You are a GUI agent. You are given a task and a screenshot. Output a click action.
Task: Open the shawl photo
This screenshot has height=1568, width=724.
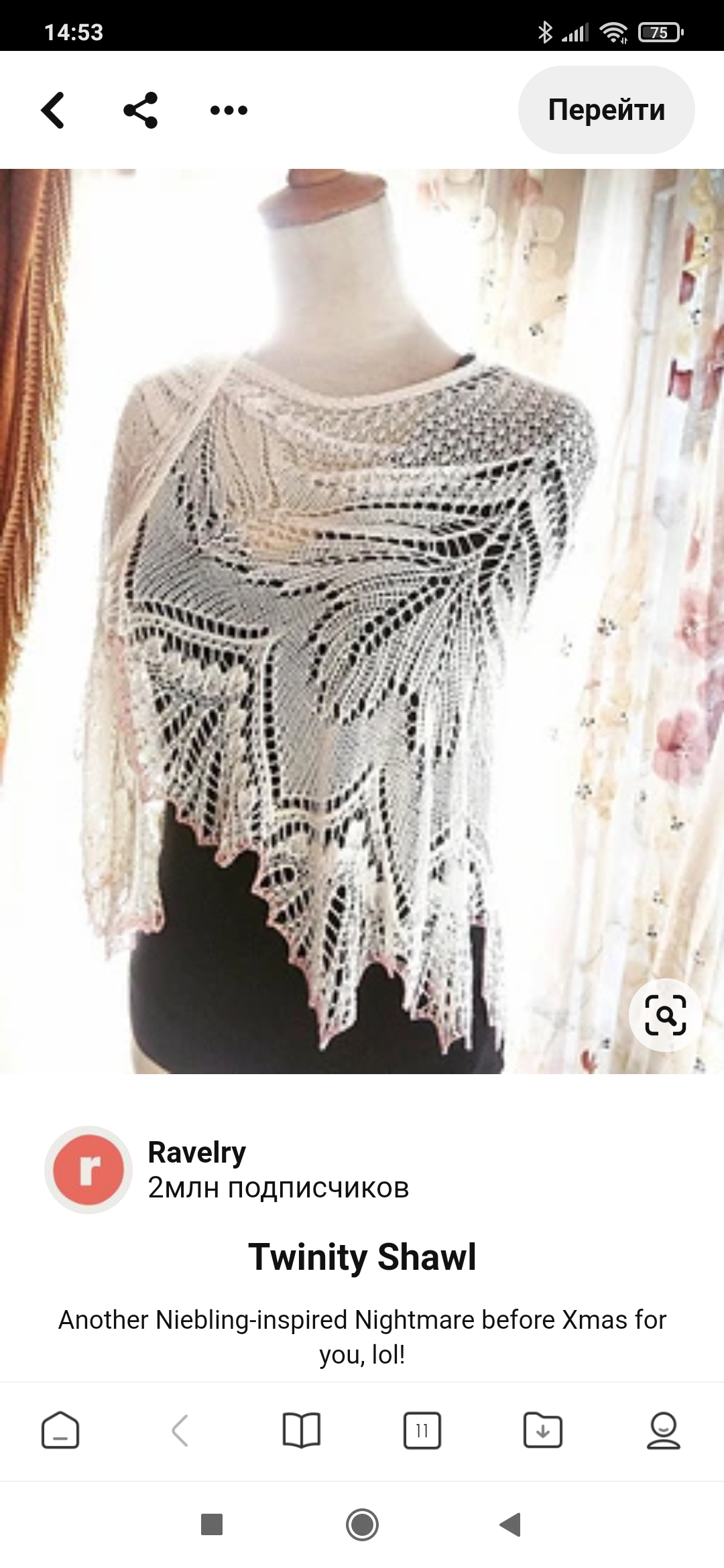pyautogui.click(x=362, y=621)
